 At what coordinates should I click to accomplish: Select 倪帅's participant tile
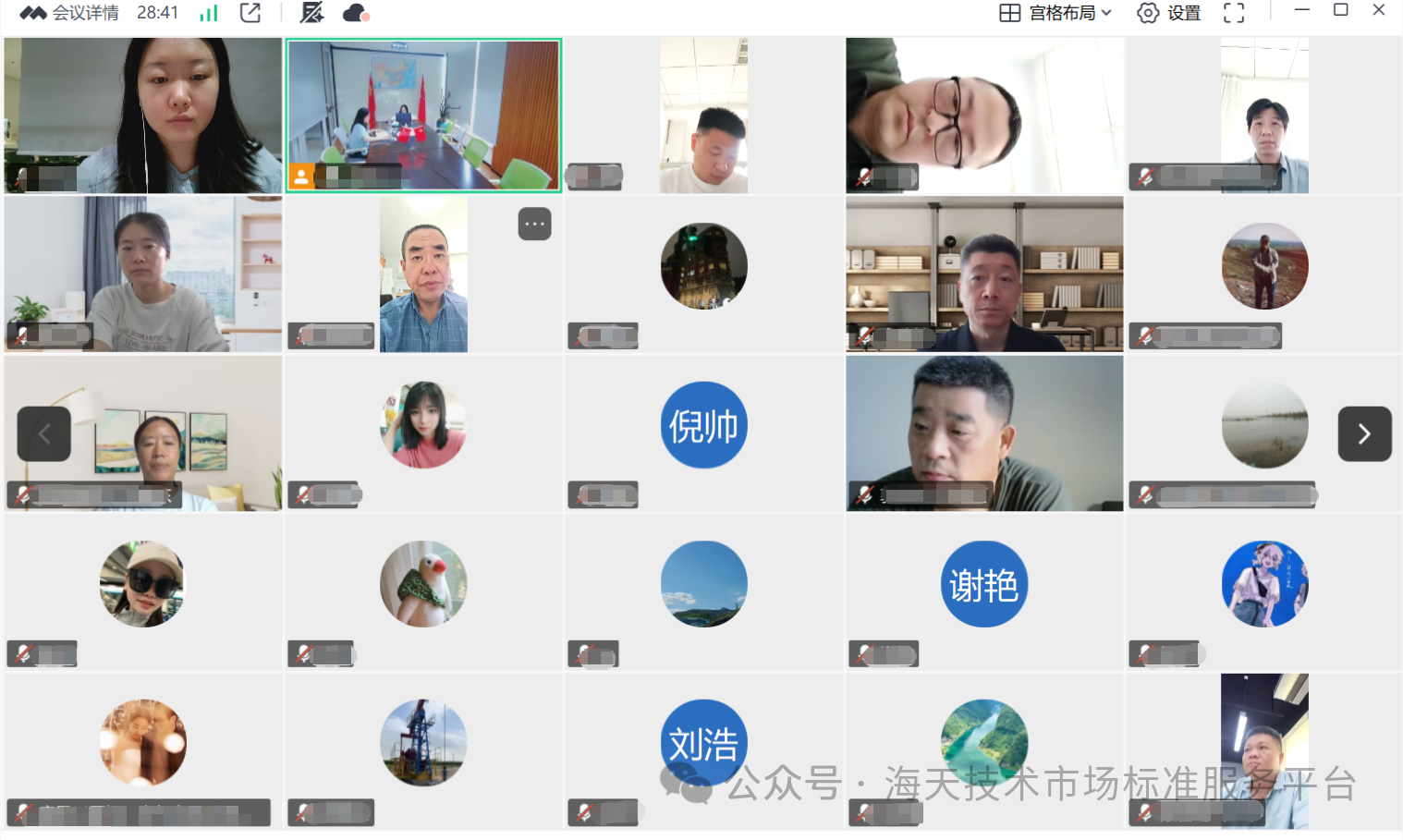[703, 426]
